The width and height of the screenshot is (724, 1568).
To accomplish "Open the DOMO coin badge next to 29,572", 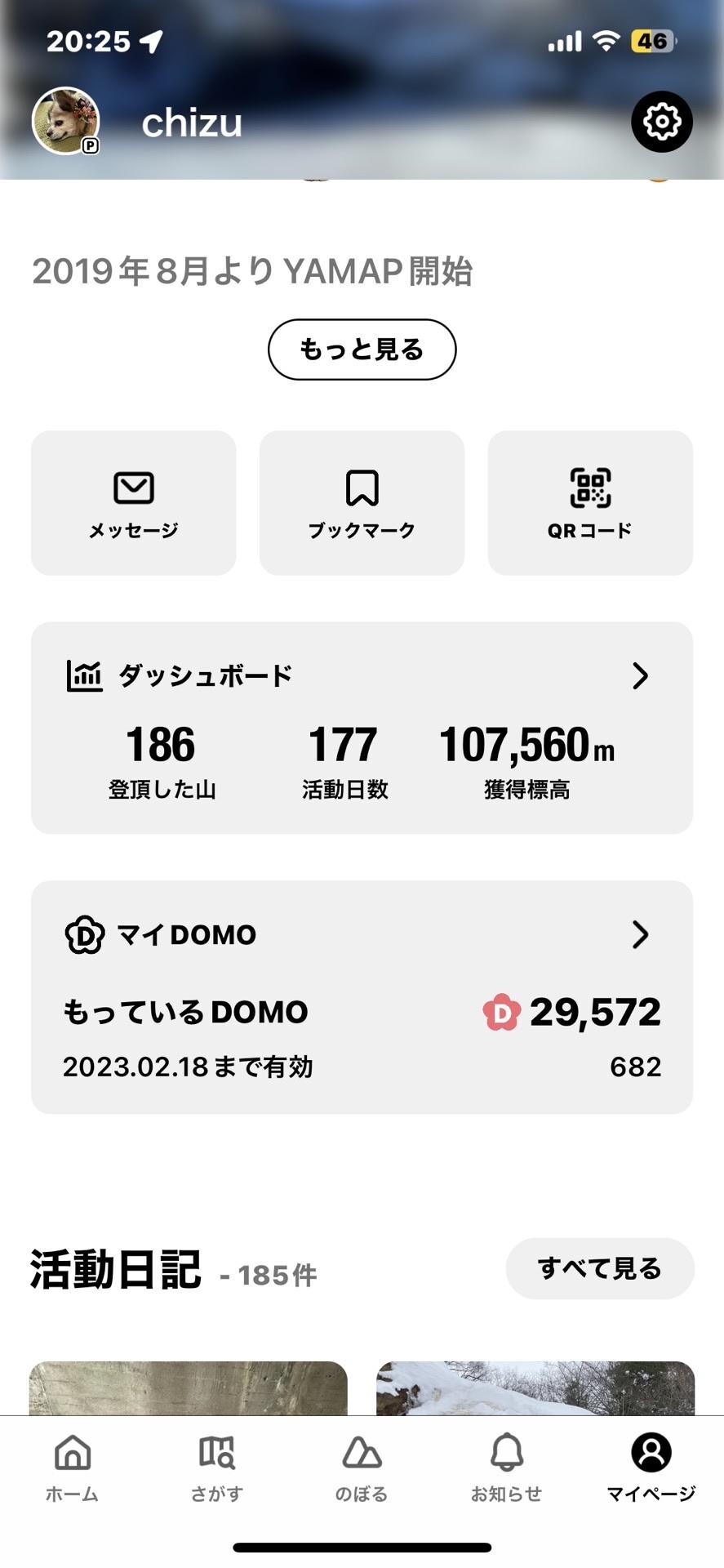I will click(500, 1011).
